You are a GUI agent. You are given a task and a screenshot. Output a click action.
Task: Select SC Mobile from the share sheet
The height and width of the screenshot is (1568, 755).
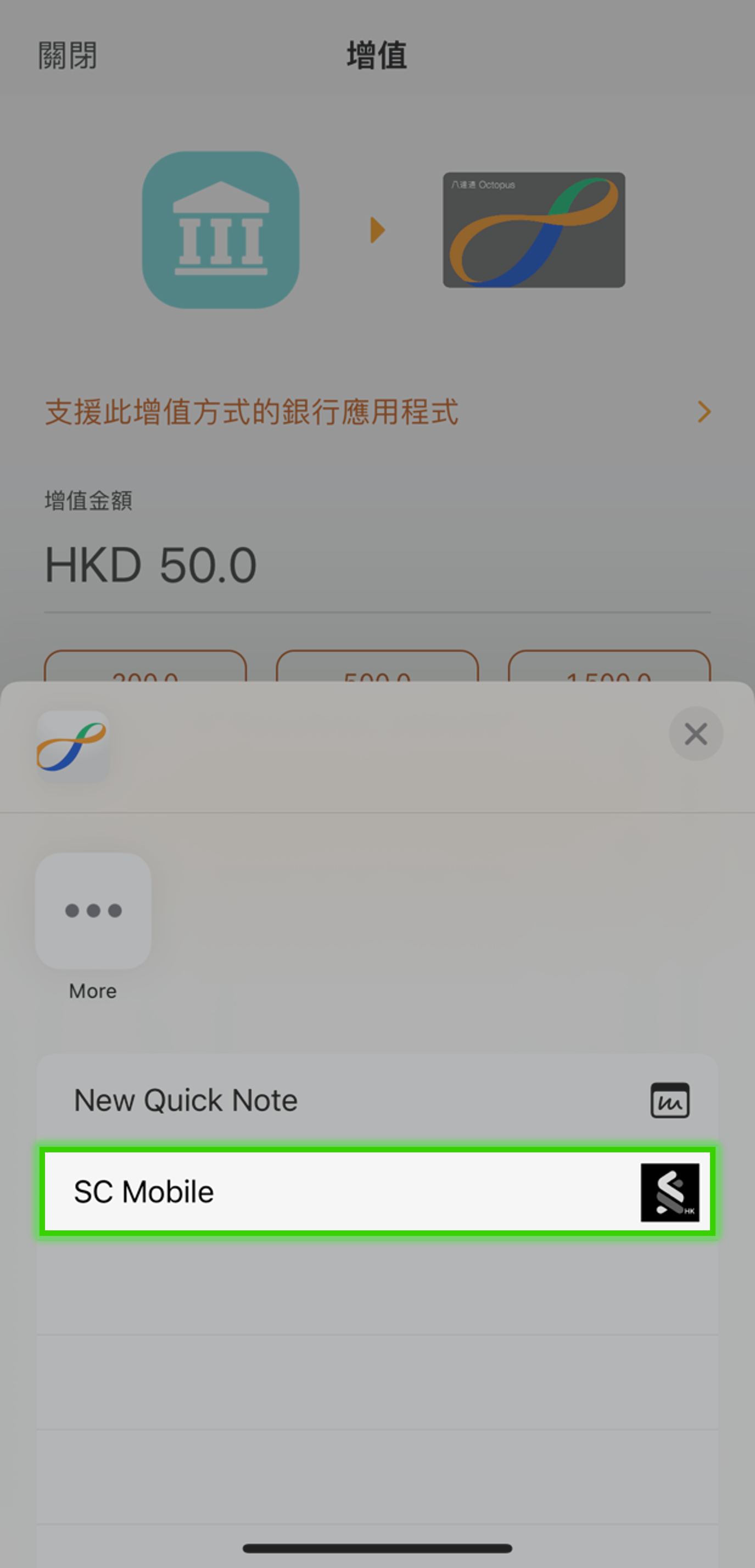click(377, 1192)
